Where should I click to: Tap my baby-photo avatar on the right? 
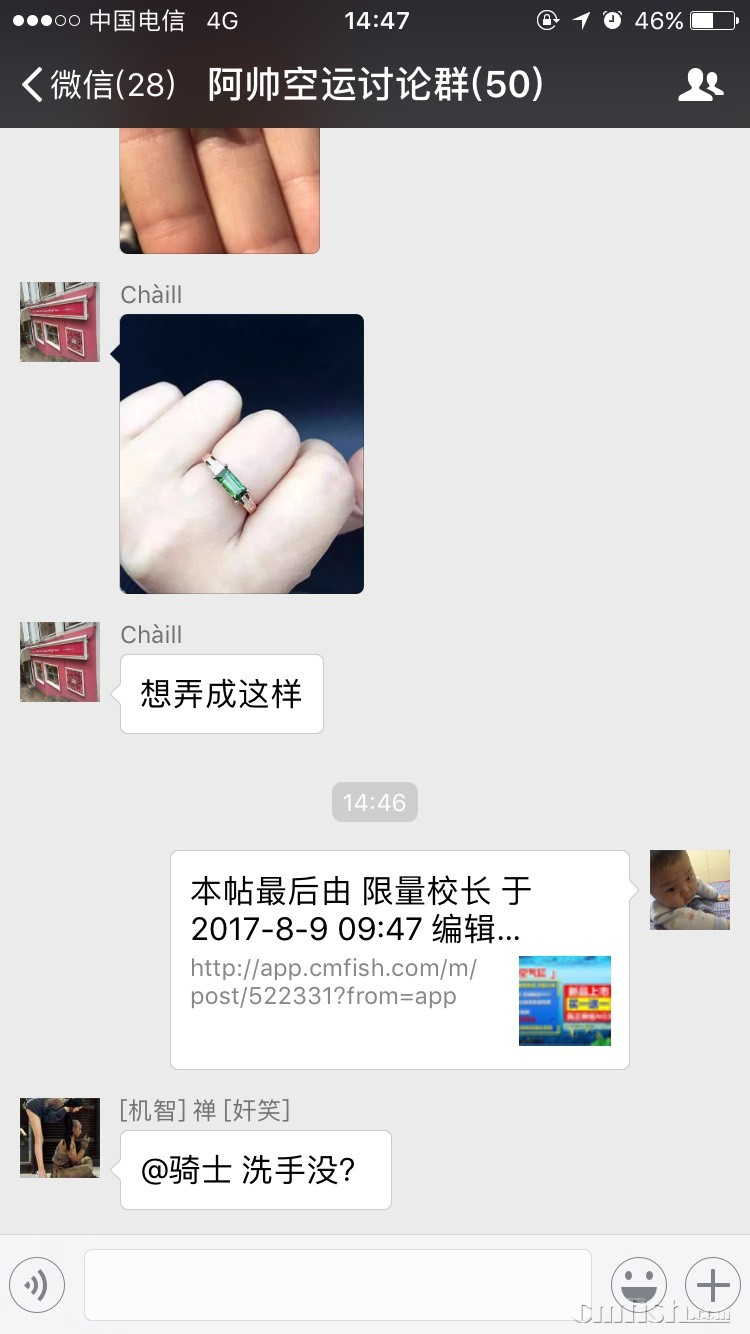[x=690, y=890]
